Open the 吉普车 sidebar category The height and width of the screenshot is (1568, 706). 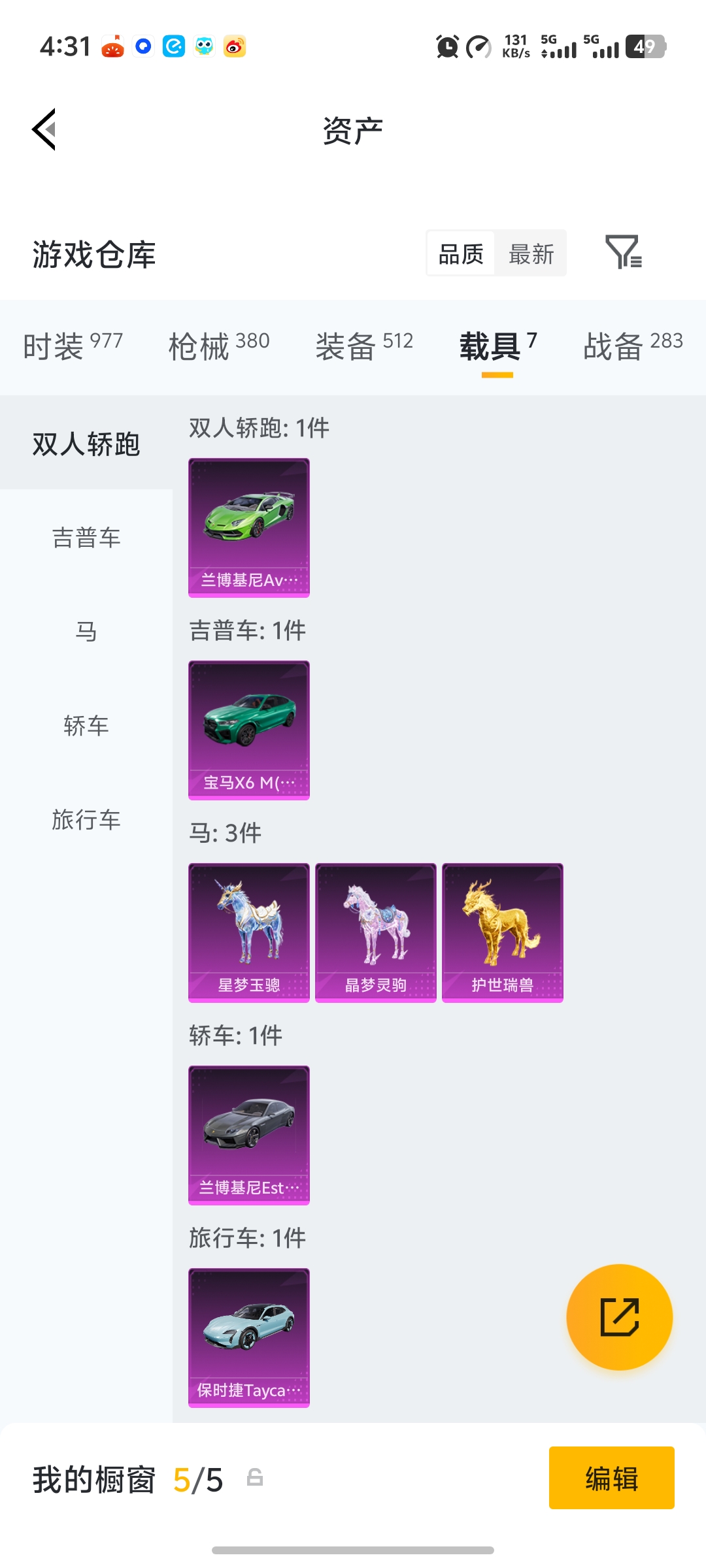(x=86, y=538)
